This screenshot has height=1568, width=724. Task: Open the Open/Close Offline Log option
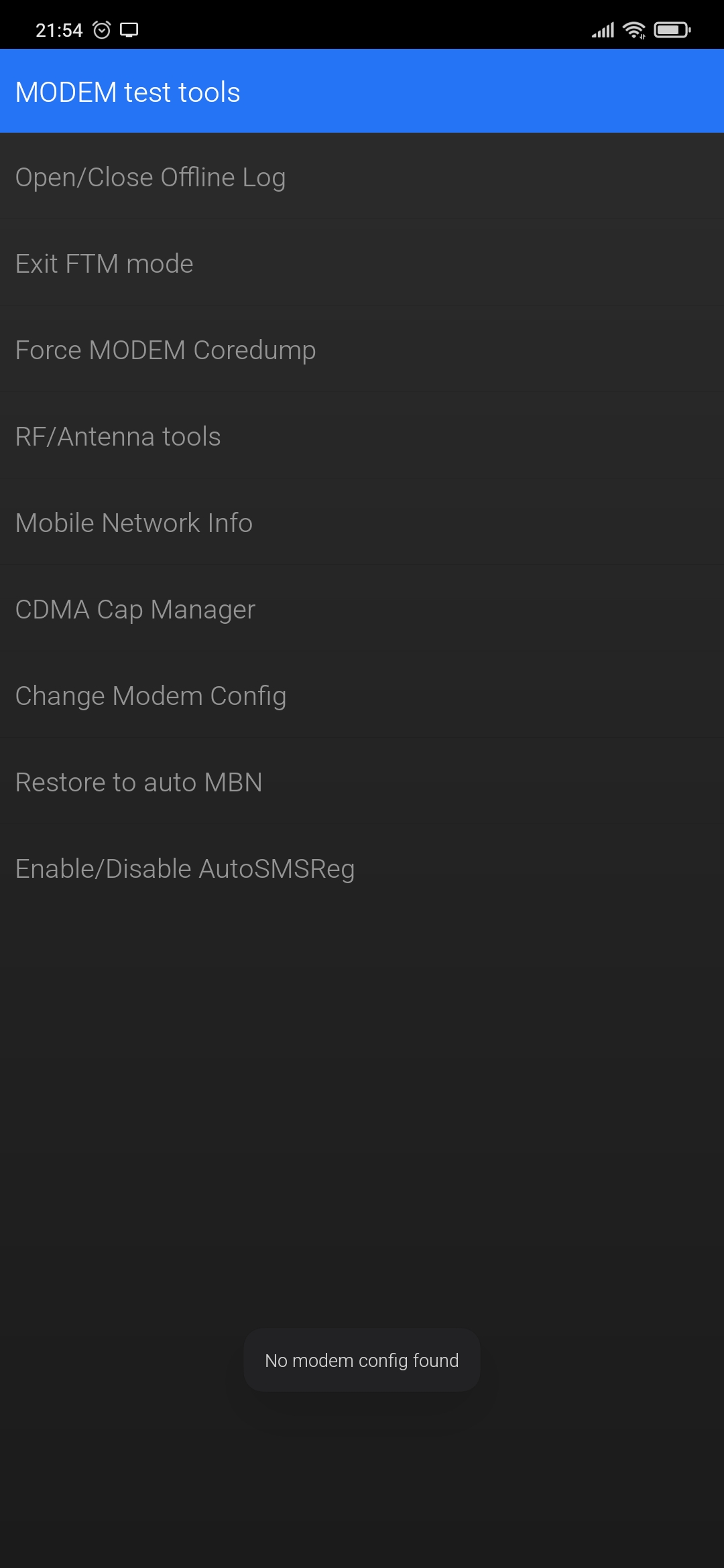[362, 177]
